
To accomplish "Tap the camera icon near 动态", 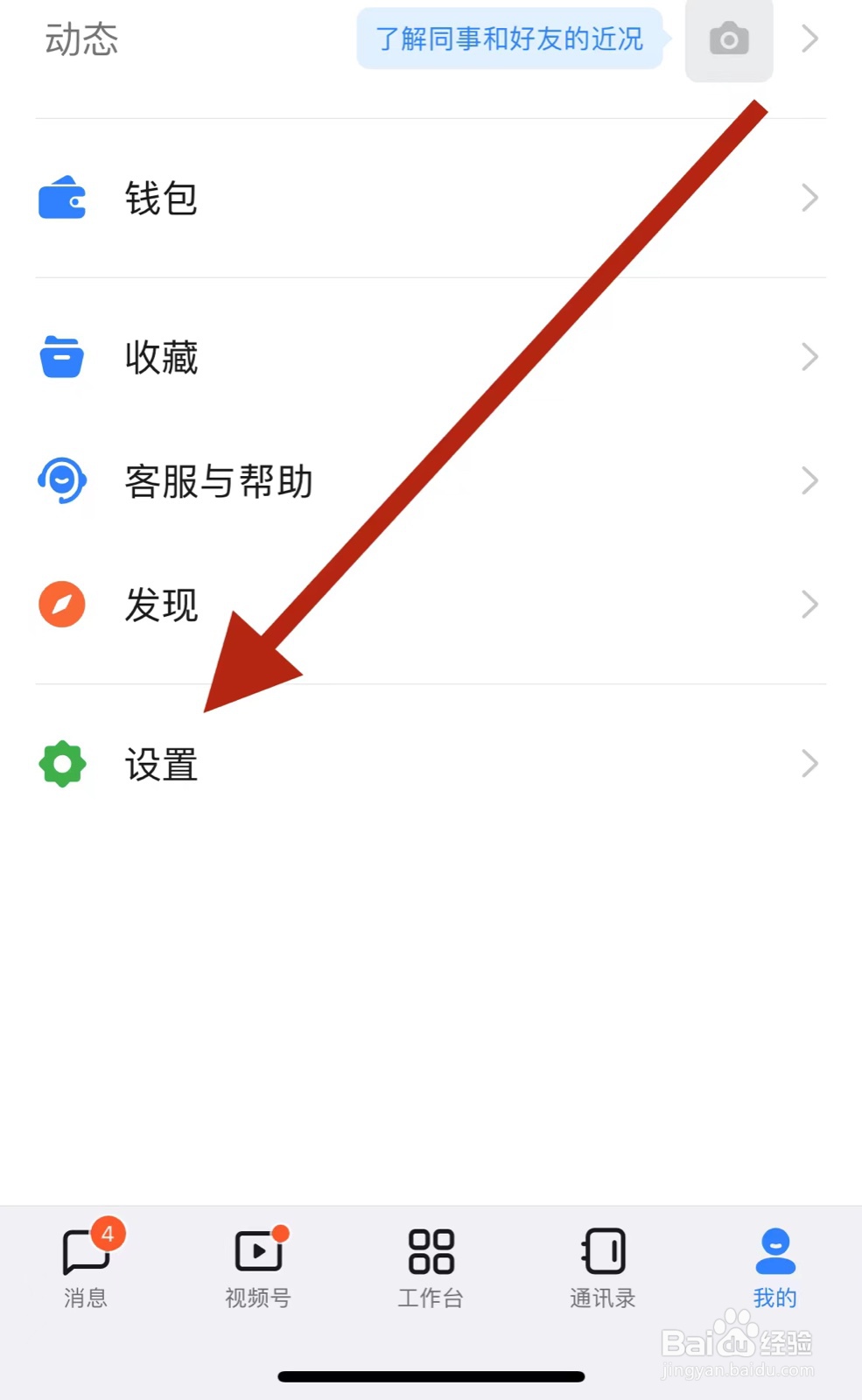I will pos(728,38).
